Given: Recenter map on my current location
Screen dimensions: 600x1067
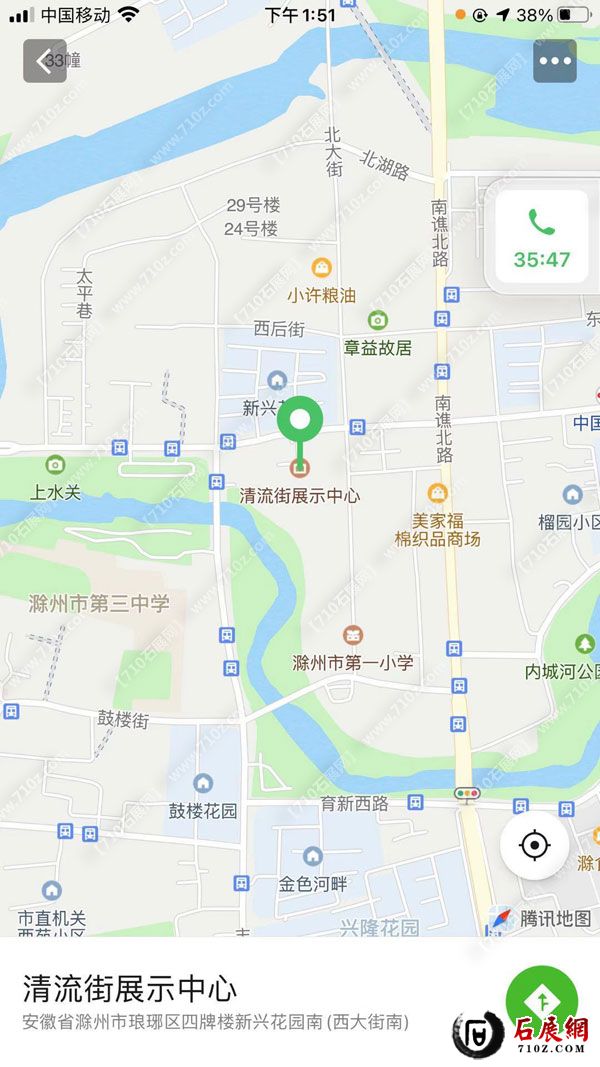Looking at the screenshot, I should [535, 846].
